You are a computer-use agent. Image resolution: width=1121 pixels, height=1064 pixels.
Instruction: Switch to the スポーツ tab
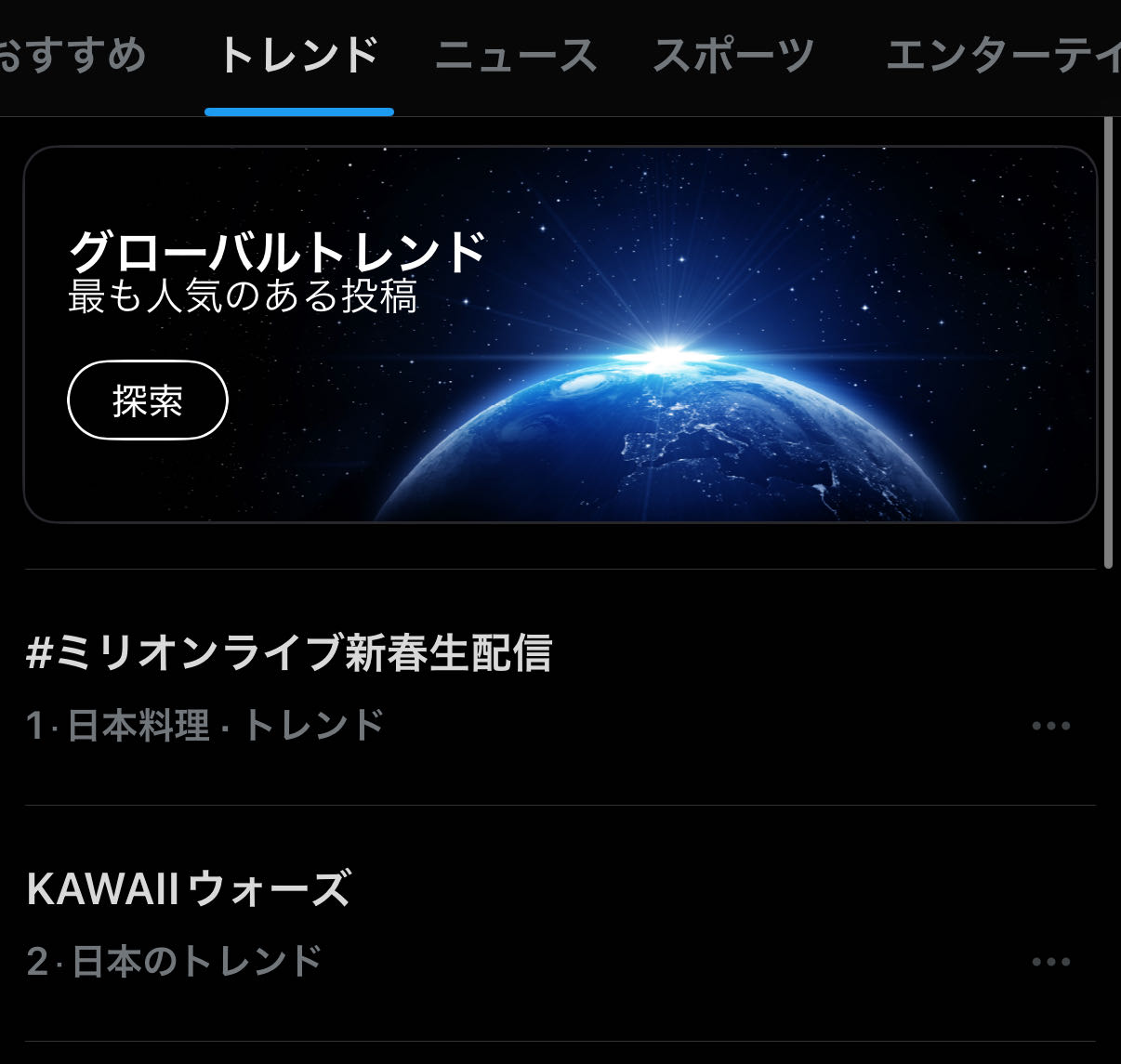[x=733, y=56]
